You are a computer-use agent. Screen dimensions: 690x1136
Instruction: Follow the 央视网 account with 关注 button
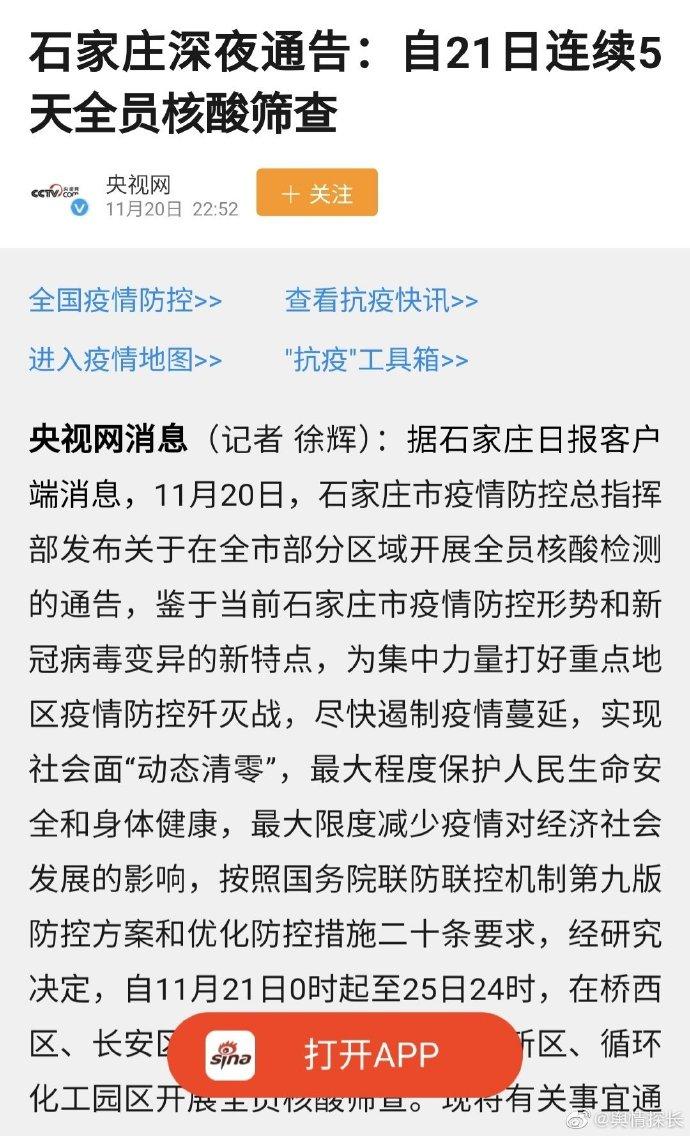pos(317,193)
